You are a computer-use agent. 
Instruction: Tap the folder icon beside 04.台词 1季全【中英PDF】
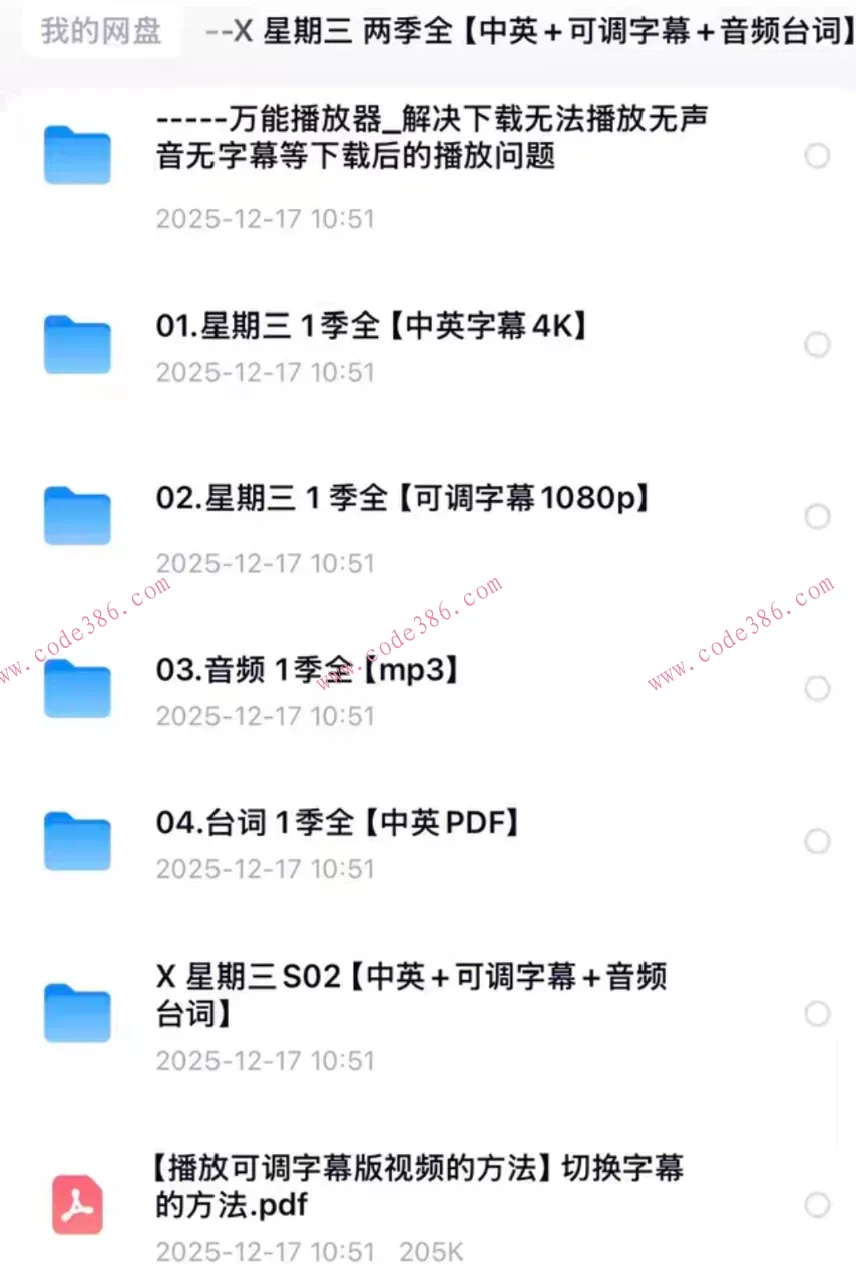[77, 841]
